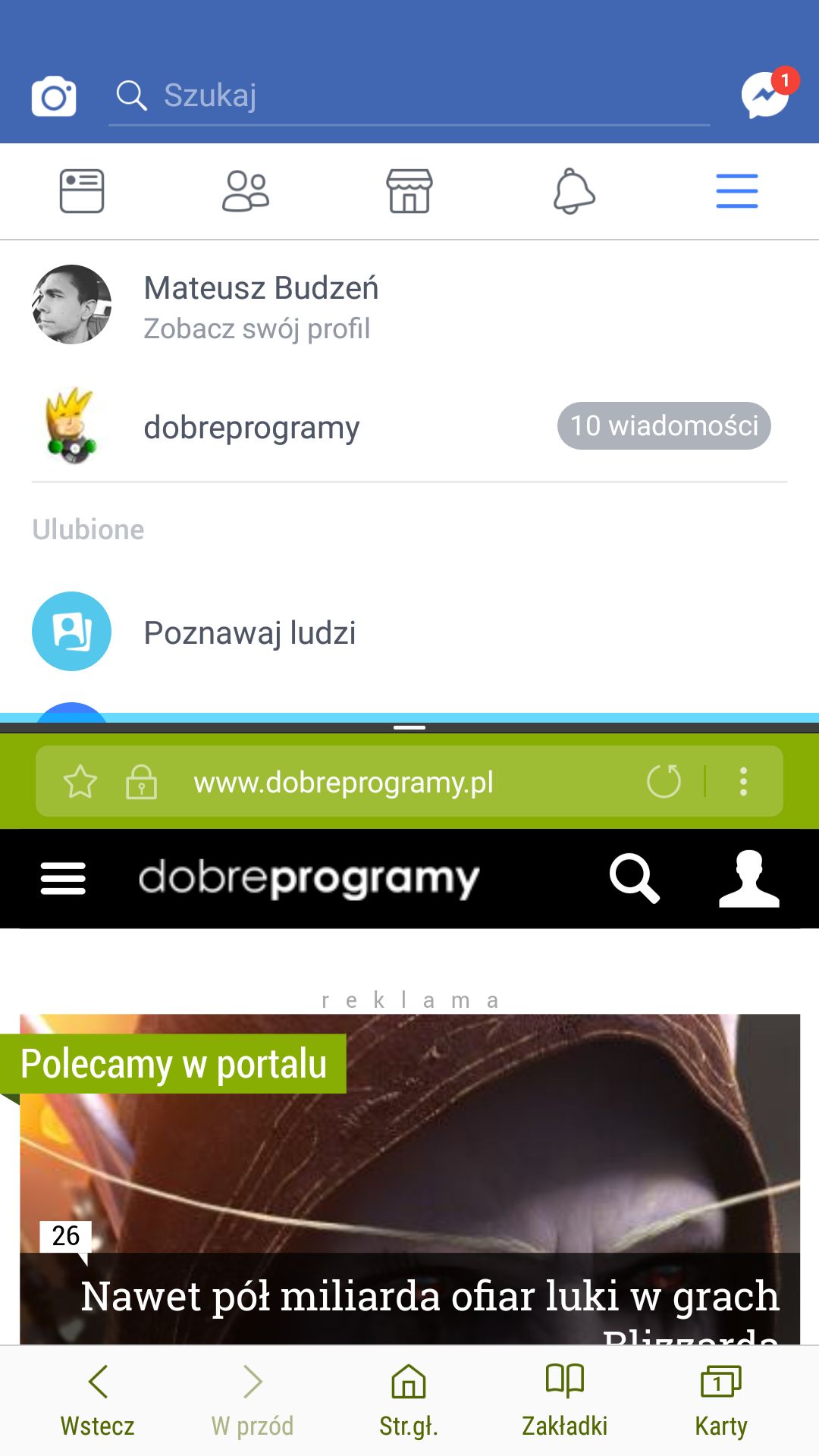The width and height of the screenshot is (819, 1456).
Task: Bookmark the page with the star icon
Action: tap(80, 782)
